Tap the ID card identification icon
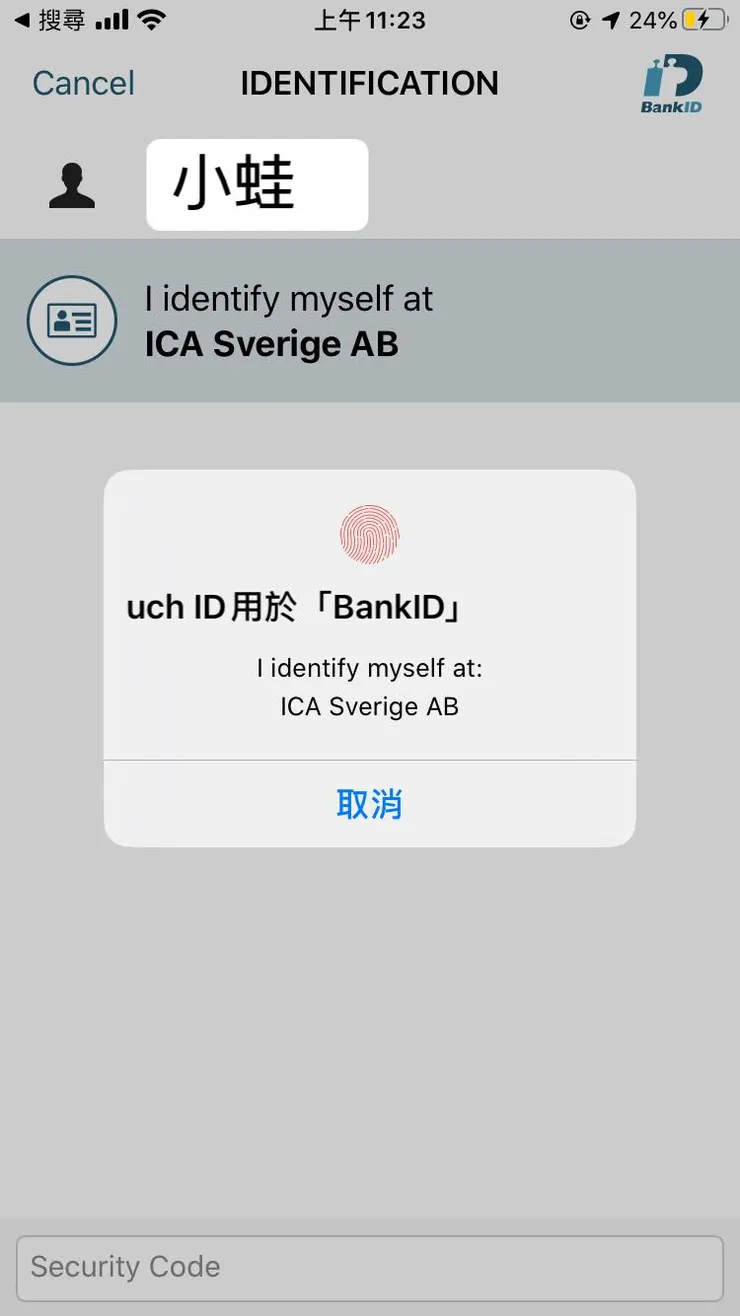The height and width of the screenshot is (1316, 740). click(71, 320)
